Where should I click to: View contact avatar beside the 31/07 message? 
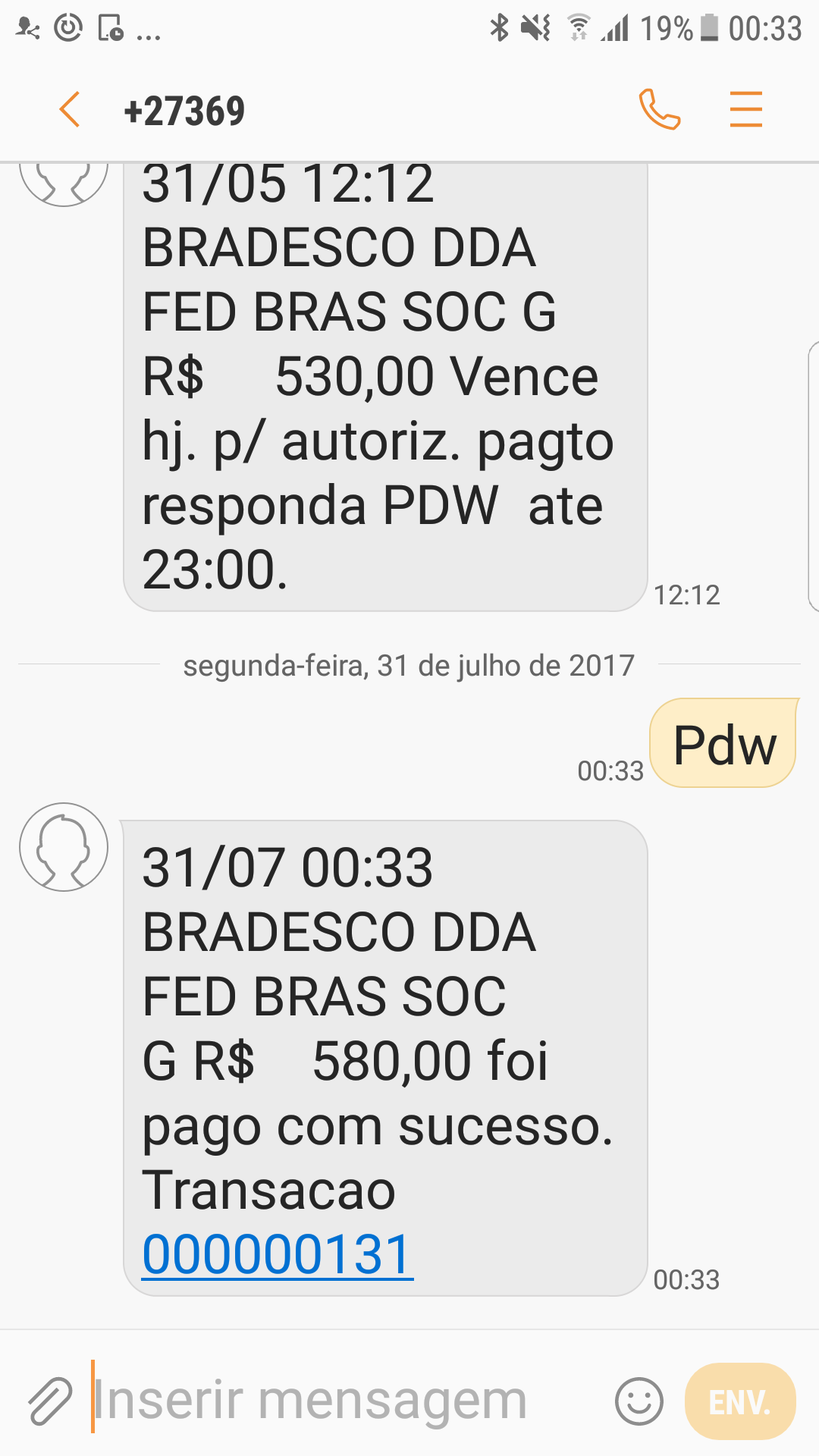(64, 847)
